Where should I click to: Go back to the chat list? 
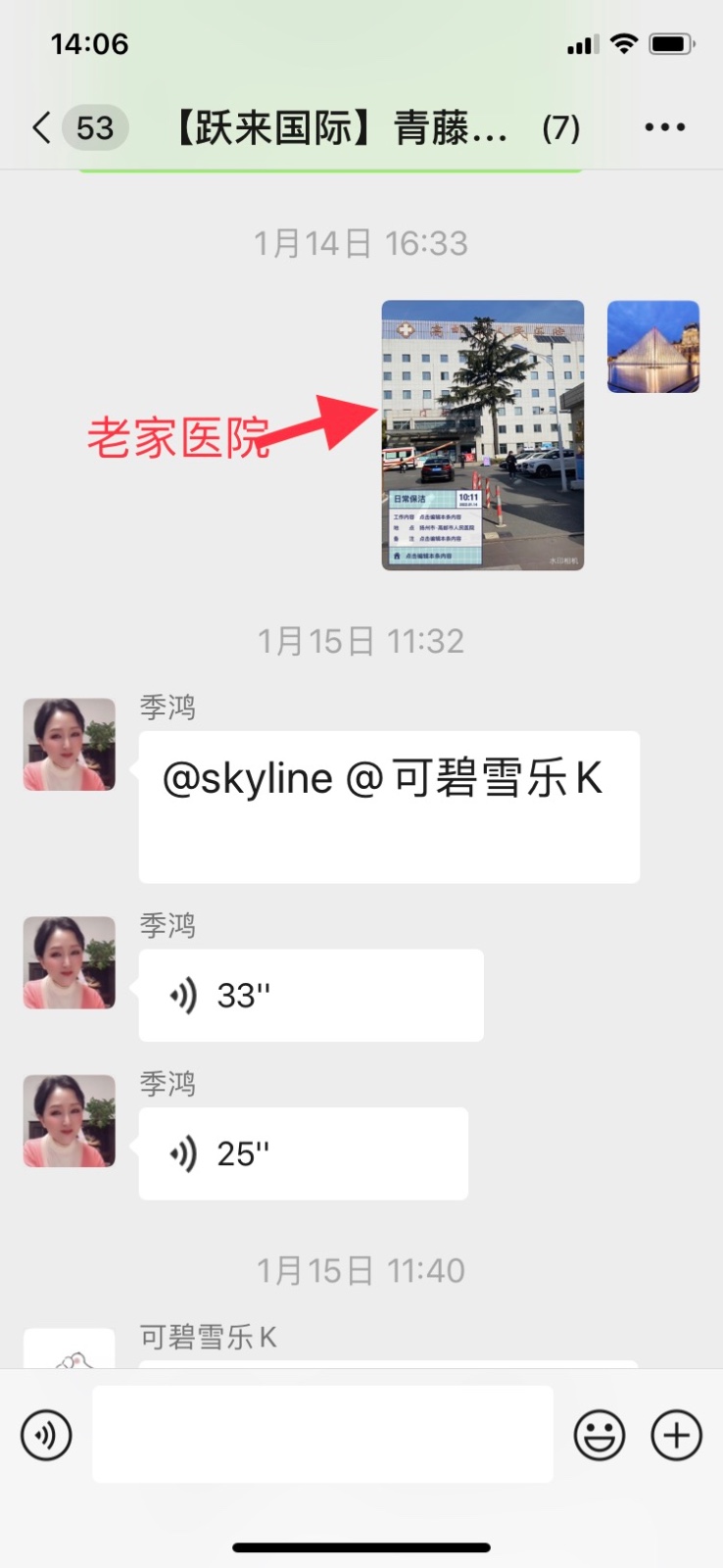[x=41, y=127]
